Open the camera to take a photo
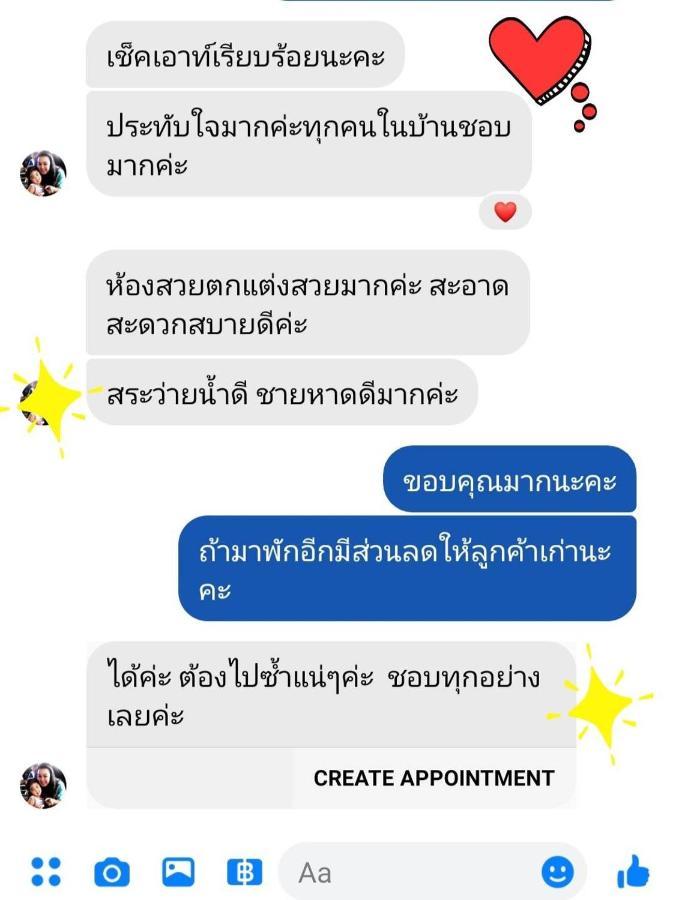 tap(111, 873)
